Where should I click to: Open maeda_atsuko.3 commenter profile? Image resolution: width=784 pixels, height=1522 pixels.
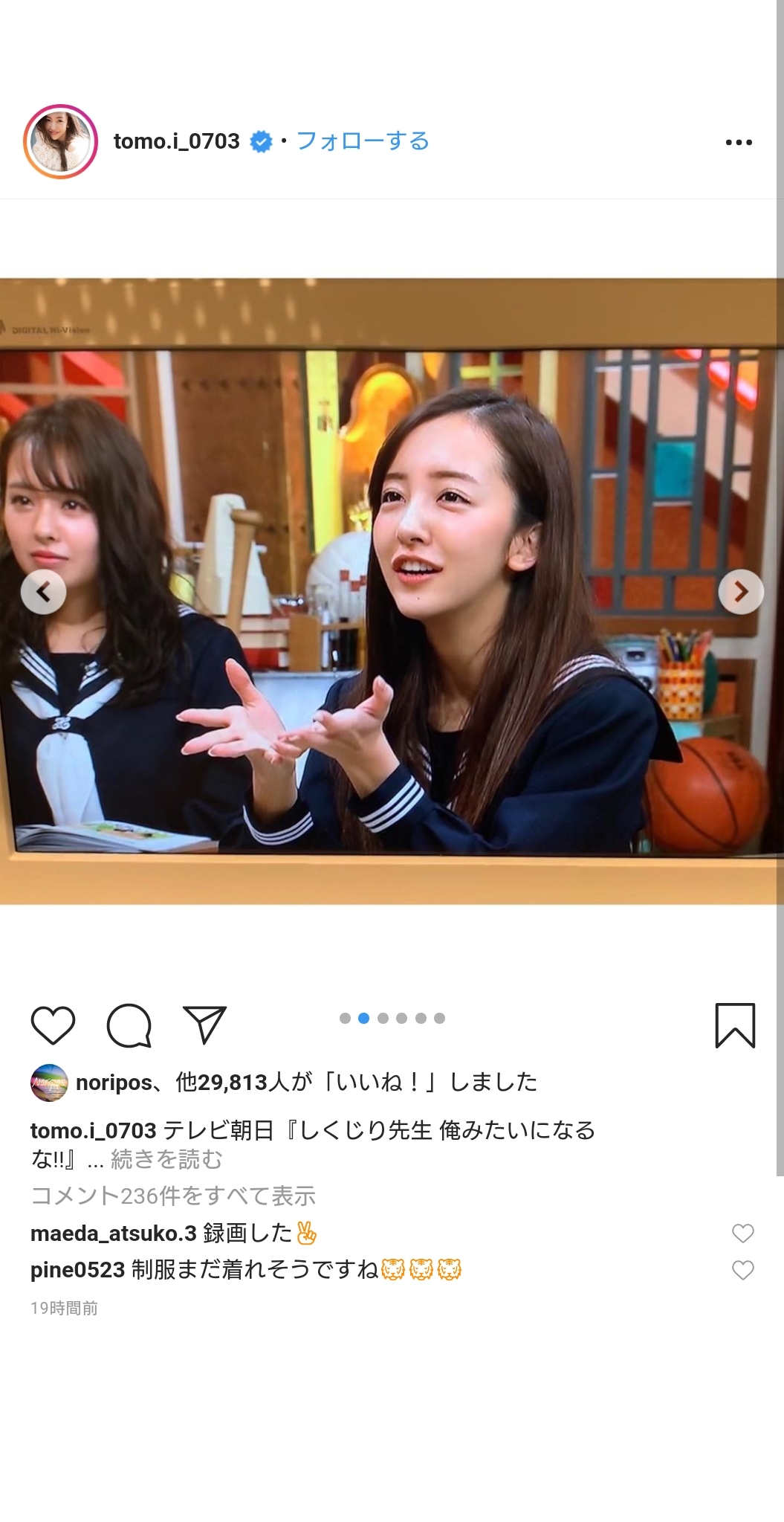pyautogui.click(x=113, y=1234)
